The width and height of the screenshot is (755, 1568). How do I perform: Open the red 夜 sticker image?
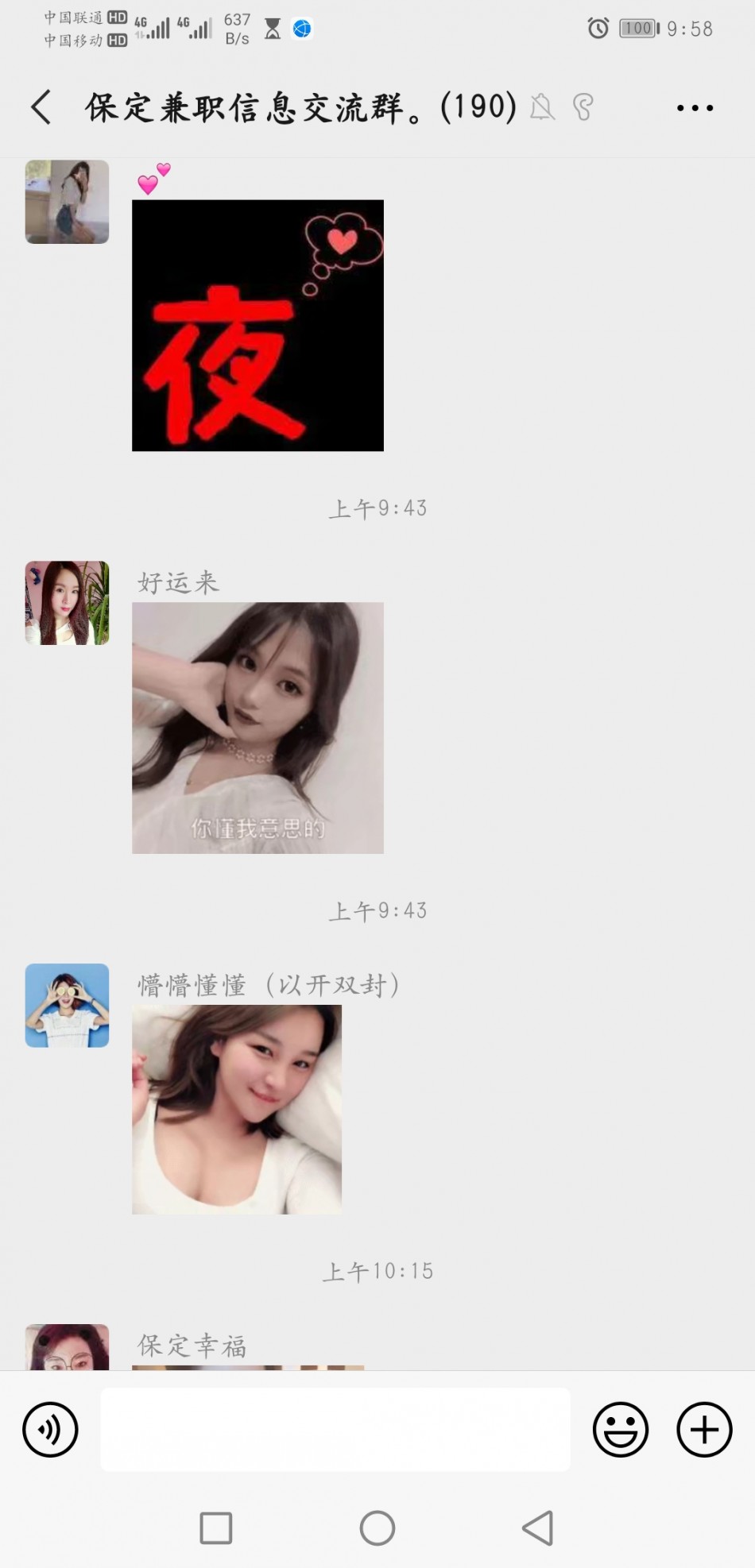257,326
